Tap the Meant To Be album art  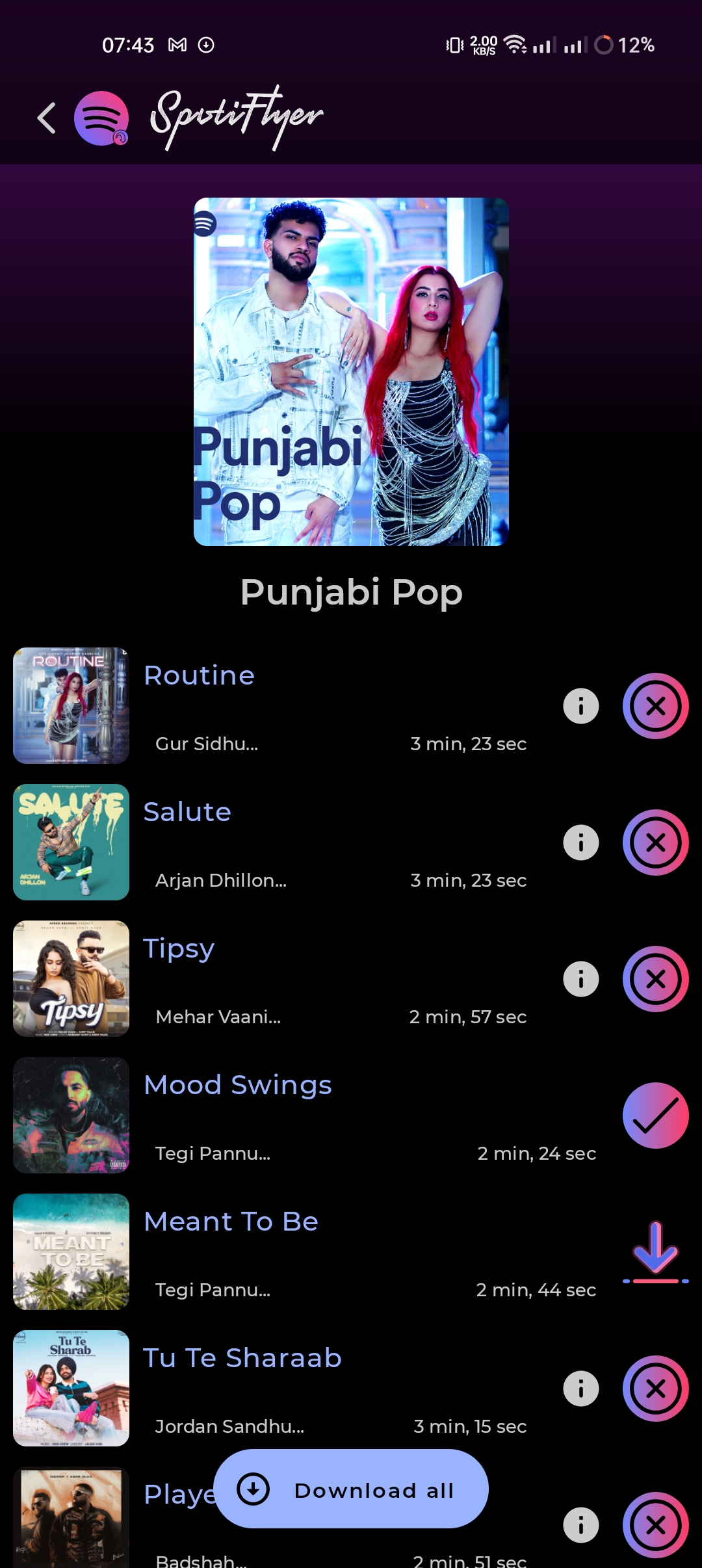[71, 1251]
